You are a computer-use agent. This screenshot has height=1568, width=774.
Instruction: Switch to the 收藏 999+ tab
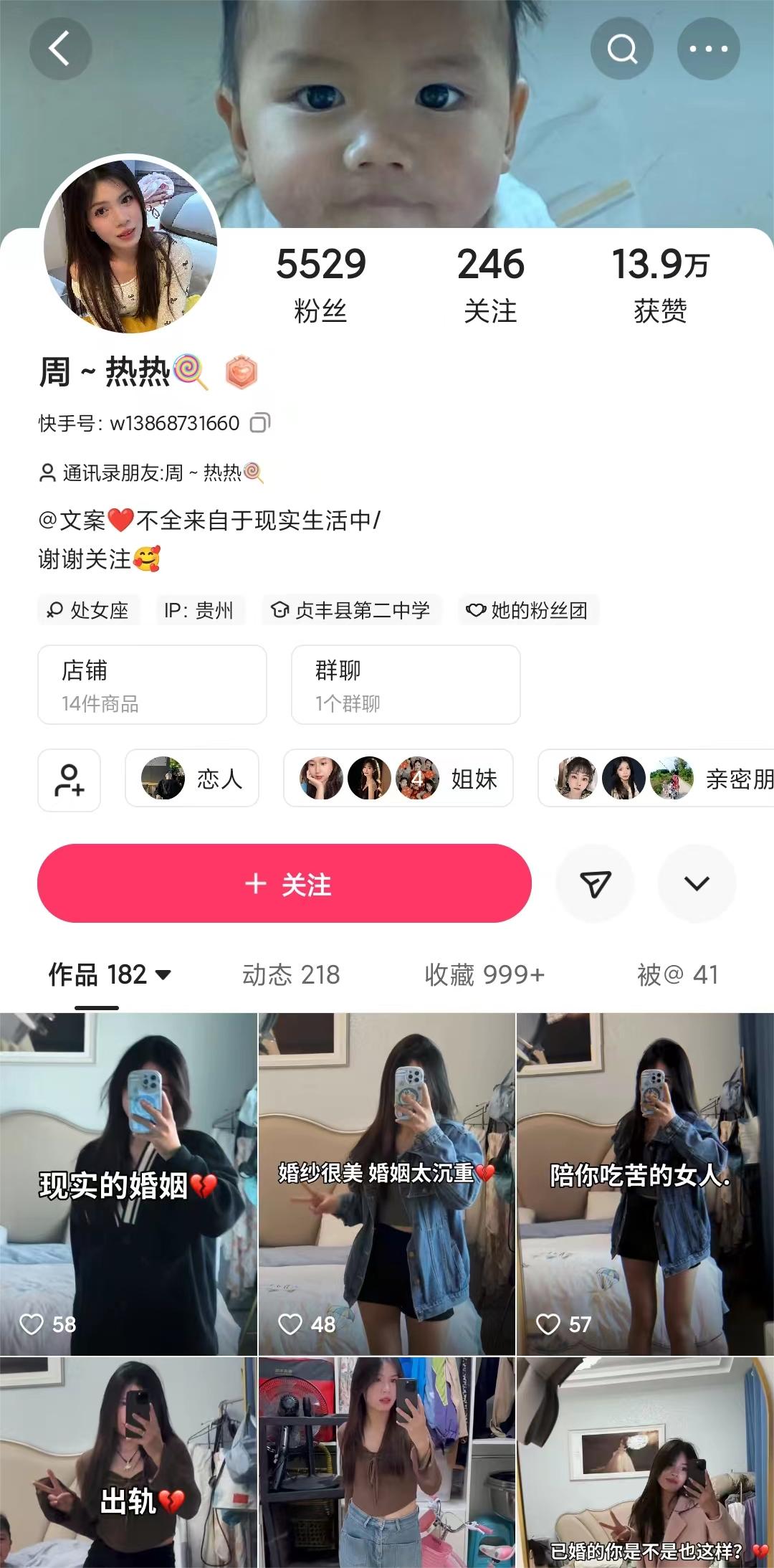coord(484,975)
